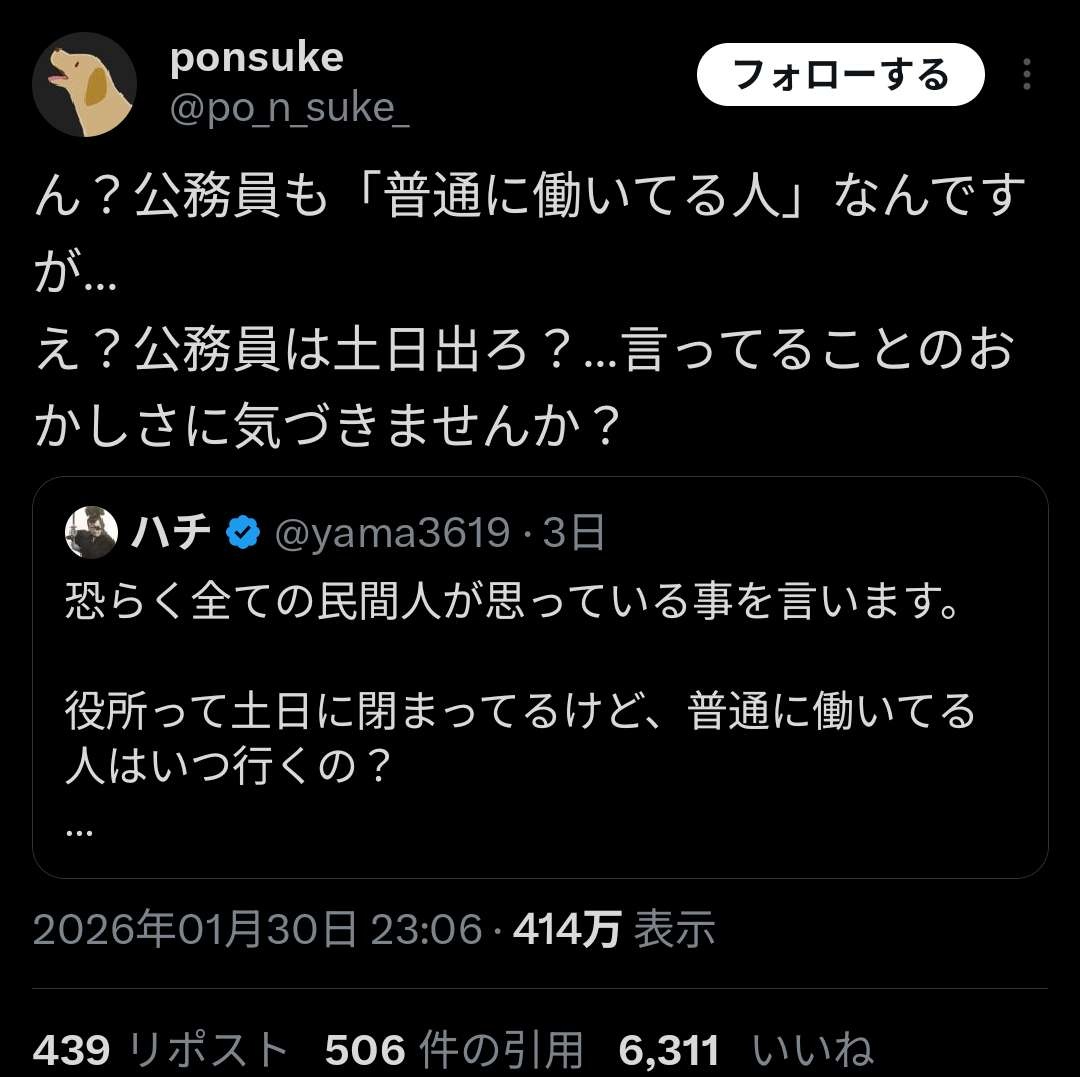View the 6,311 いいね list
Image resolution: width=1080 pixels, height=1077 pixels.
pos(745,1050)
